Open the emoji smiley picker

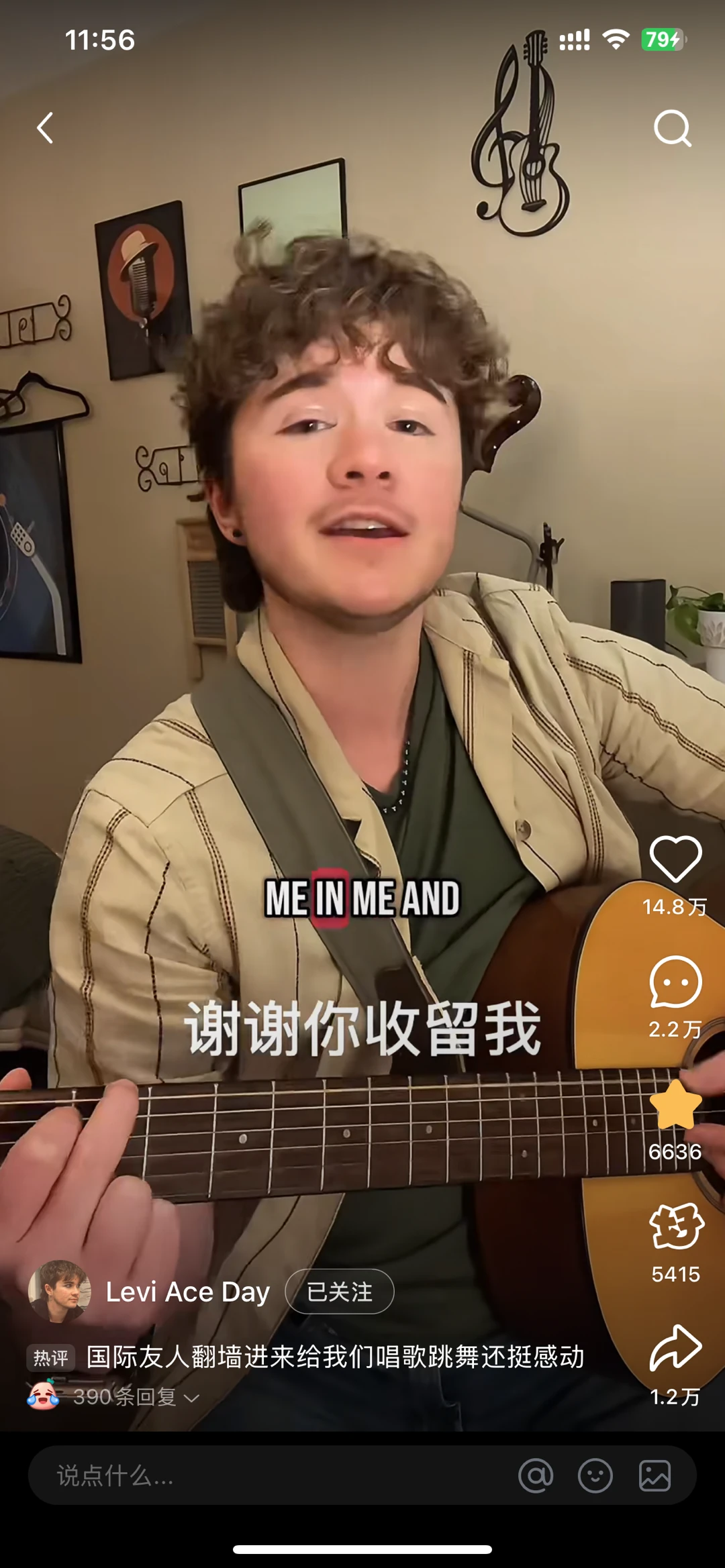coord(595,1476)
